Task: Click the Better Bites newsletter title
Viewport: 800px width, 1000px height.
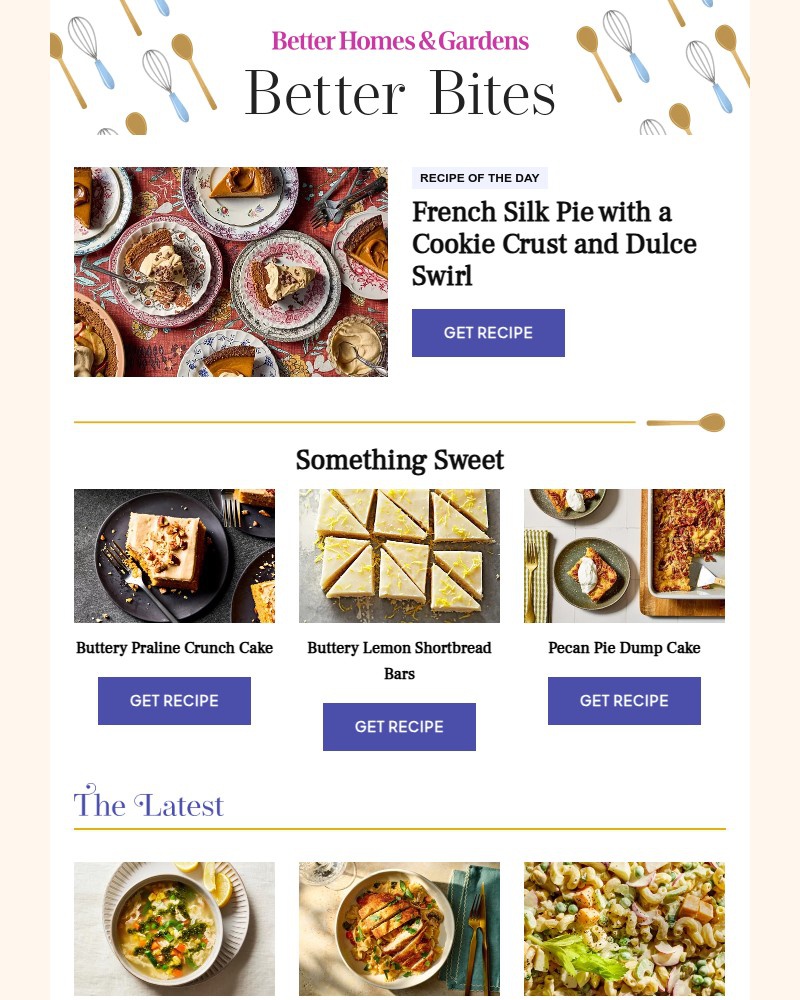Action: pos(400,93)
